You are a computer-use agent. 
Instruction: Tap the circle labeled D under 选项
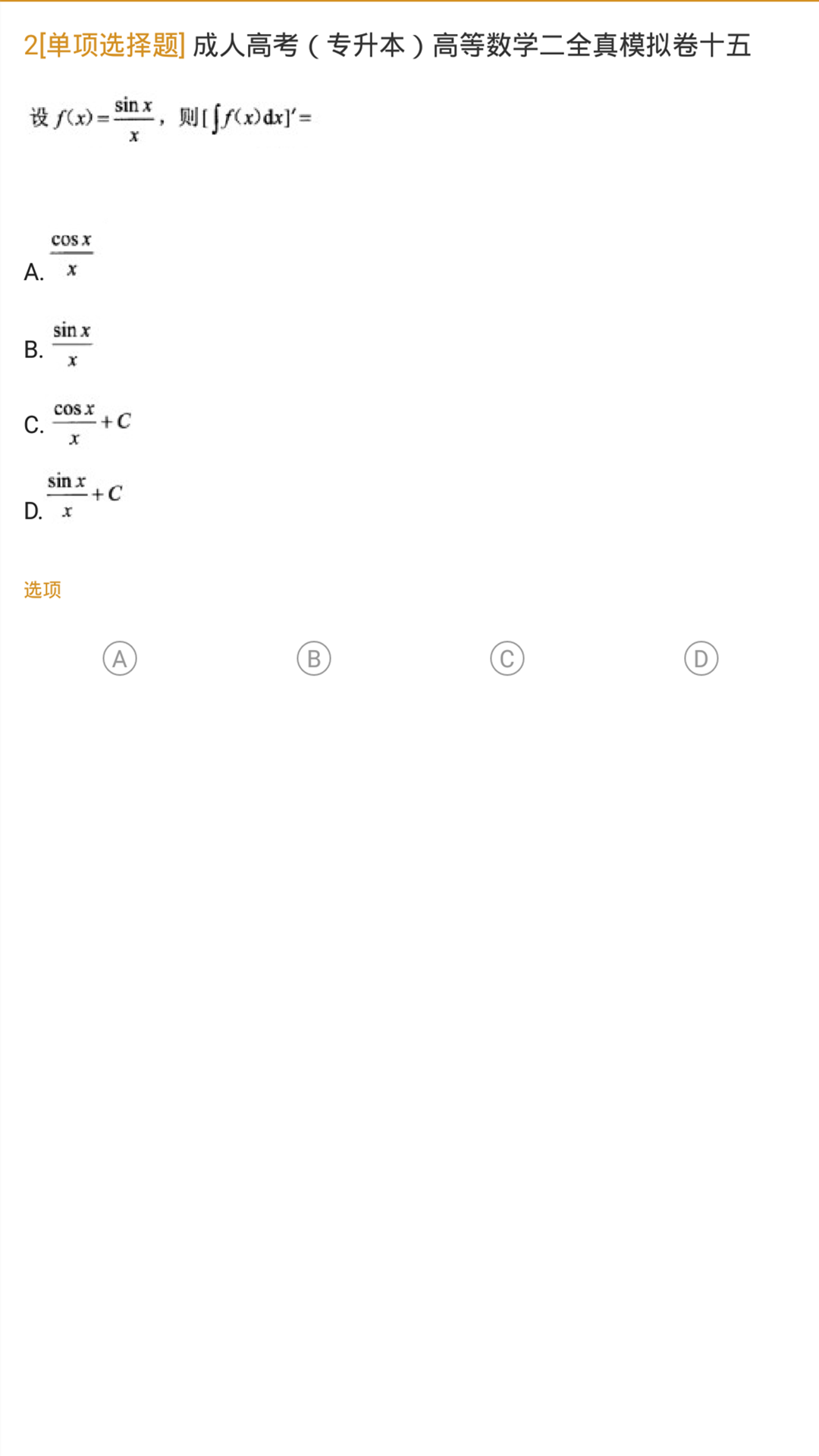tap(699, 657)
